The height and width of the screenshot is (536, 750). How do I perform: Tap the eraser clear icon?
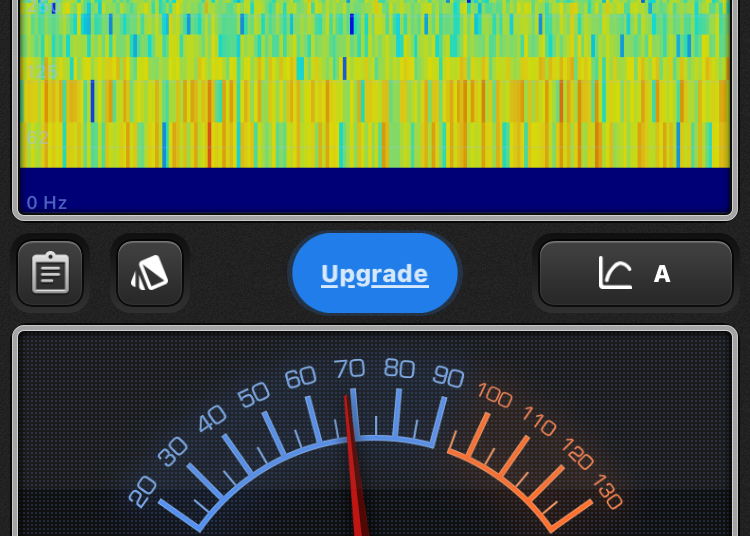(150, 273)
